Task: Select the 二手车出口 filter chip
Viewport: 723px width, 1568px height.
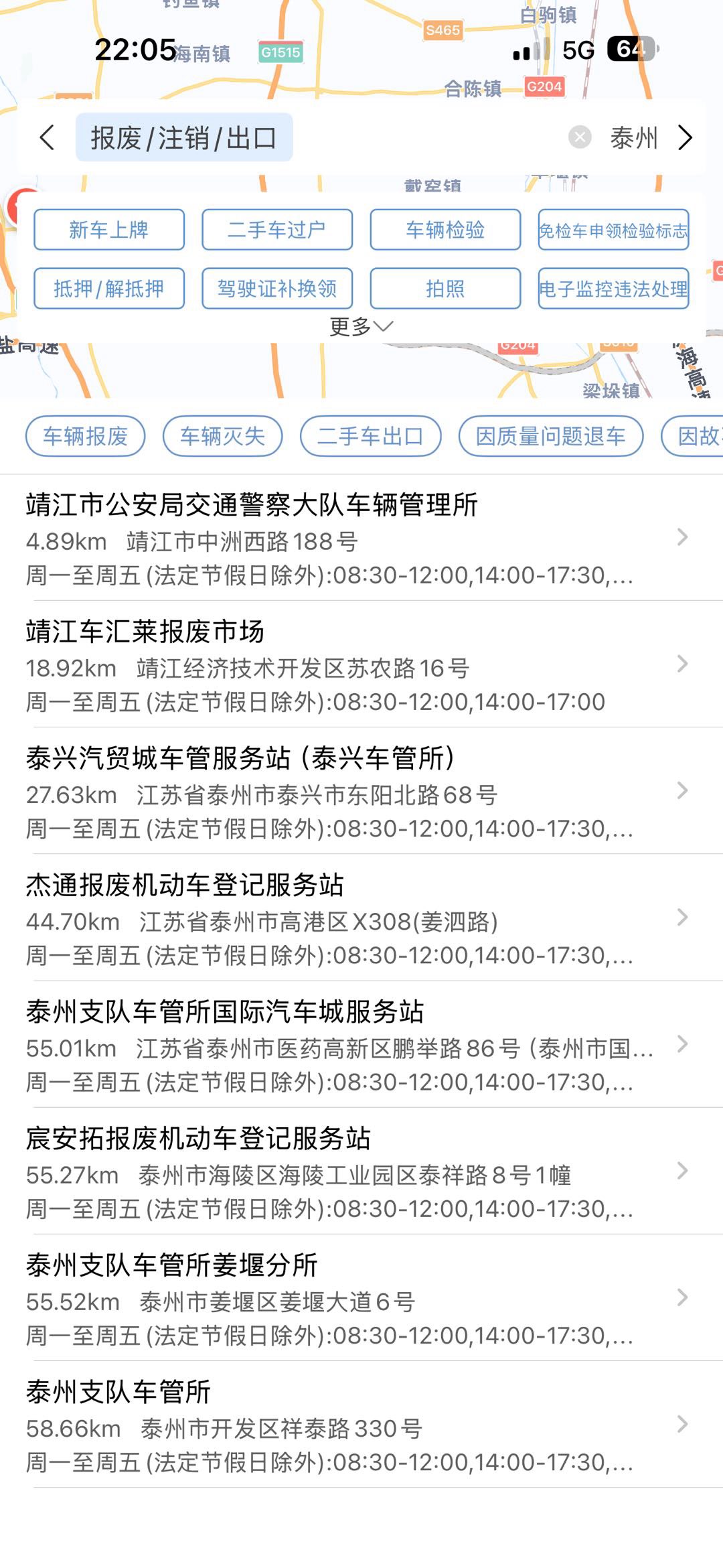Action: click(x=370, y=436)
